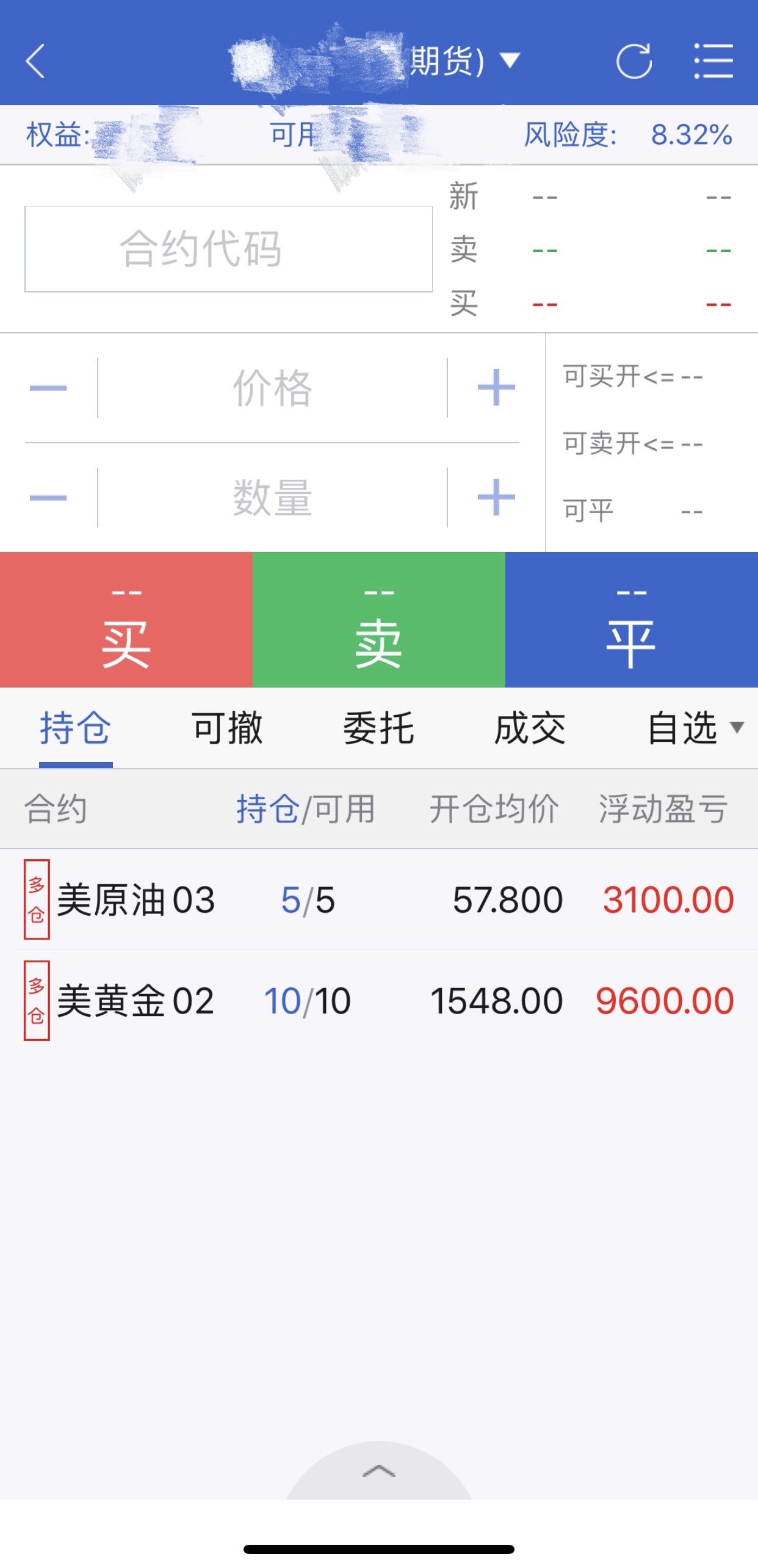The image size is (758, 1568).
Task: Open the list menu icon
Action: coord(713,61)
